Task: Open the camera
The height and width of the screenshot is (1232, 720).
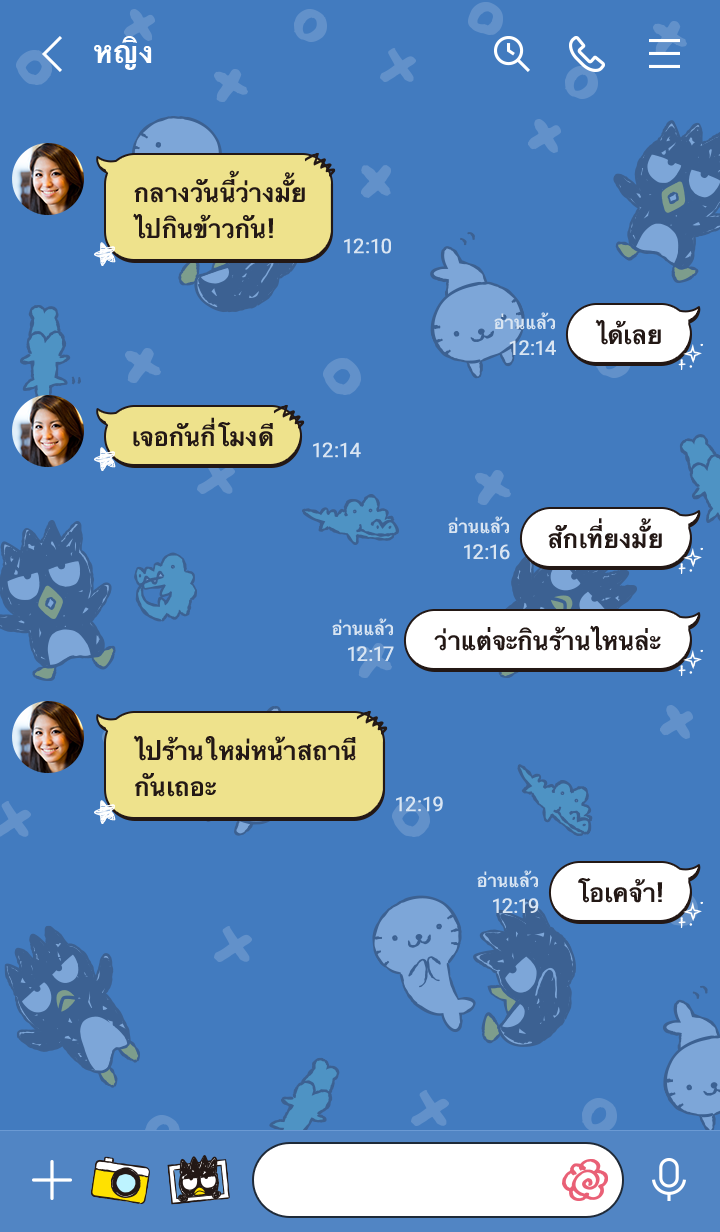Action: pyautogui.click(x=121, y=1181)
